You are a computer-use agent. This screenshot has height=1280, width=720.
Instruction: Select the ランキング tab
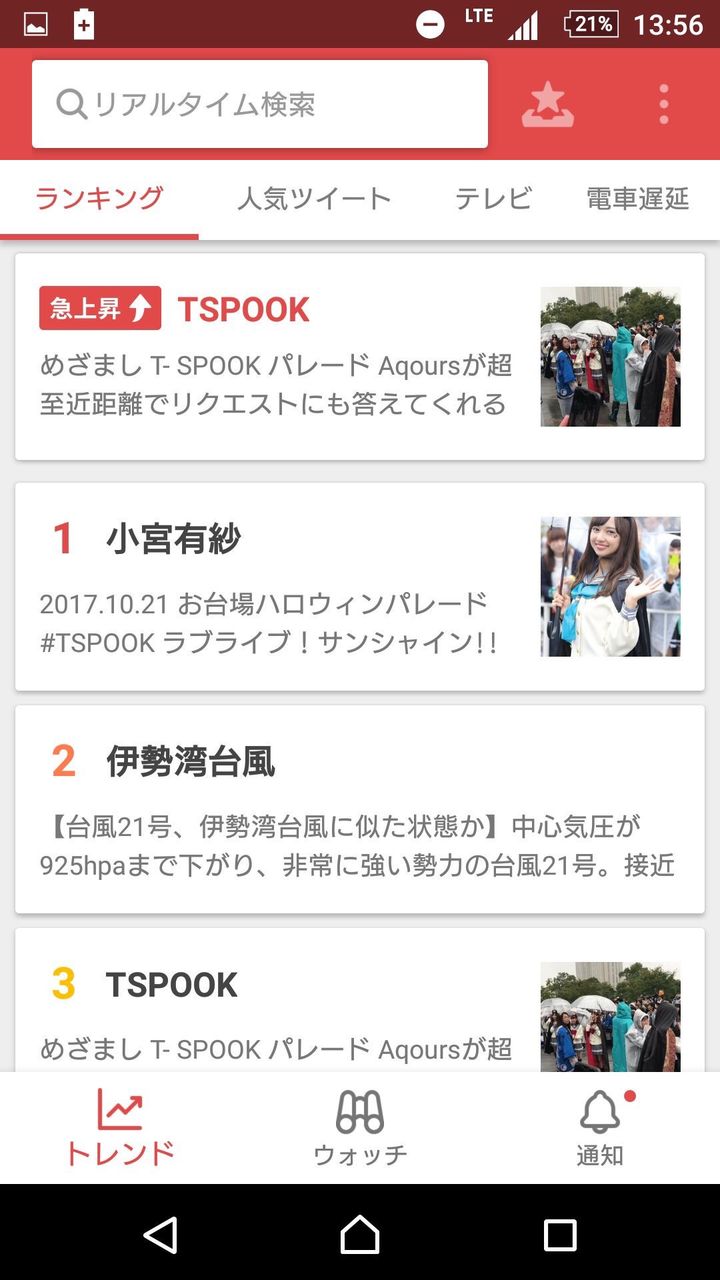click(99, 198)
